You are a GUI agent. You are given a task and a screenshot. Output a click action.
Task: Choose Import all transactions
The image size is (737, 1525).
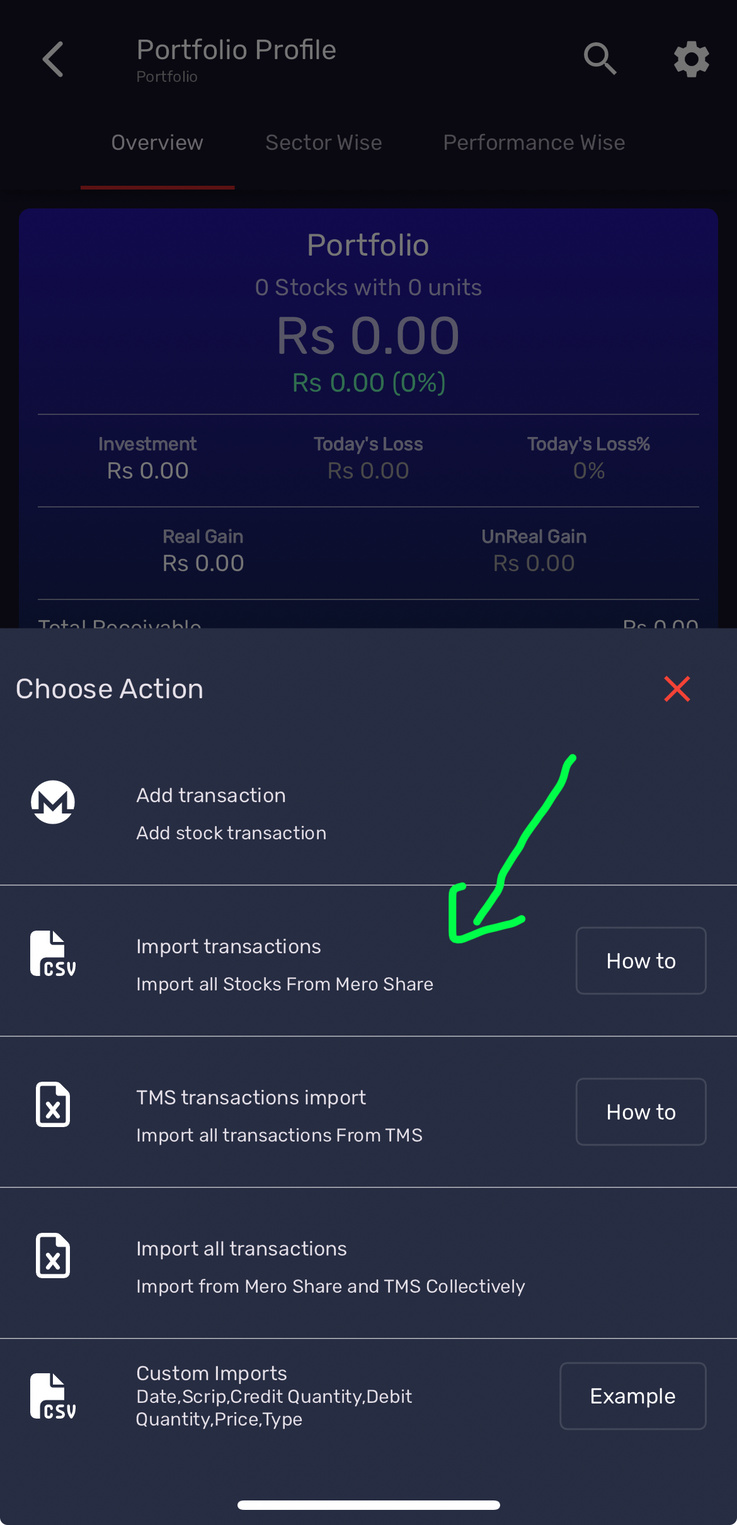[x=368, y=1263]
